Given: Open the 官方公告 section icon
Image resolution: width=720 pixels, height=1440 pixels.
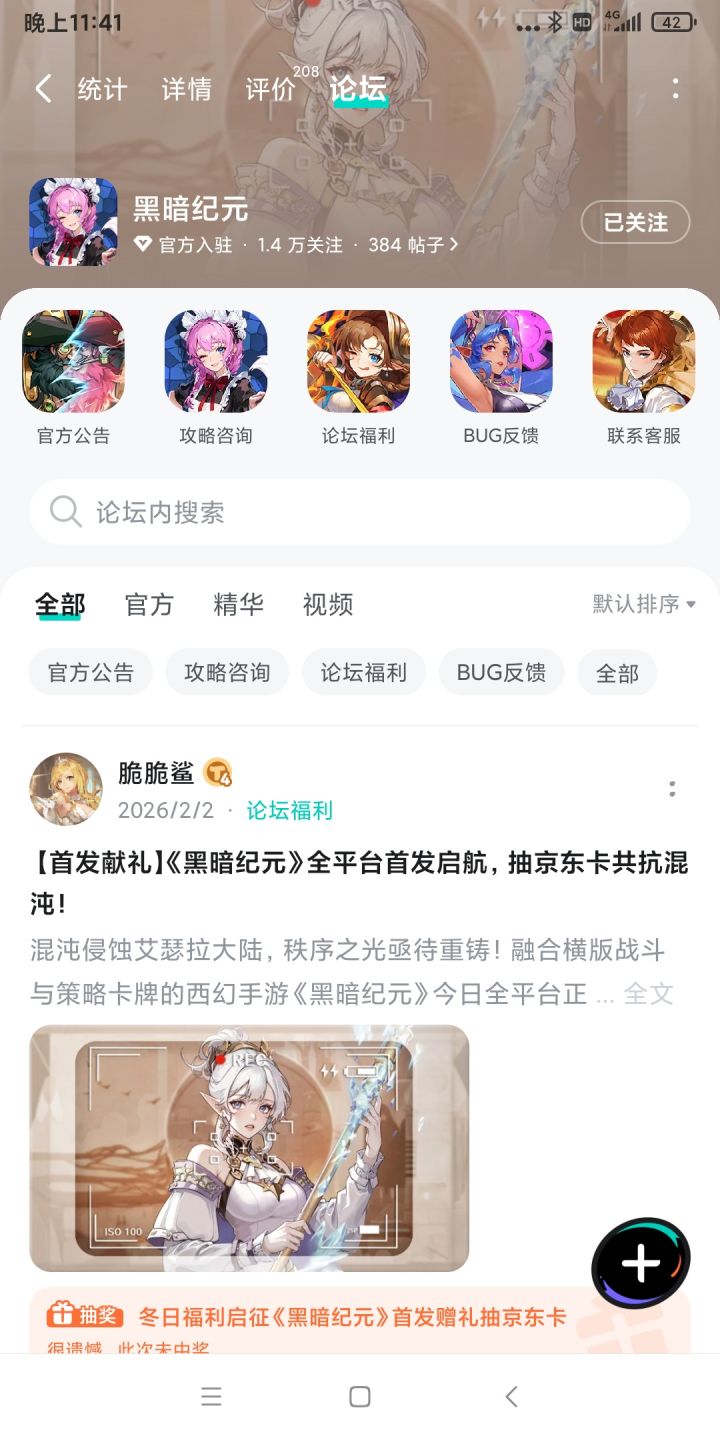Looking at the screenshot, I should click(x=73, y=360).
